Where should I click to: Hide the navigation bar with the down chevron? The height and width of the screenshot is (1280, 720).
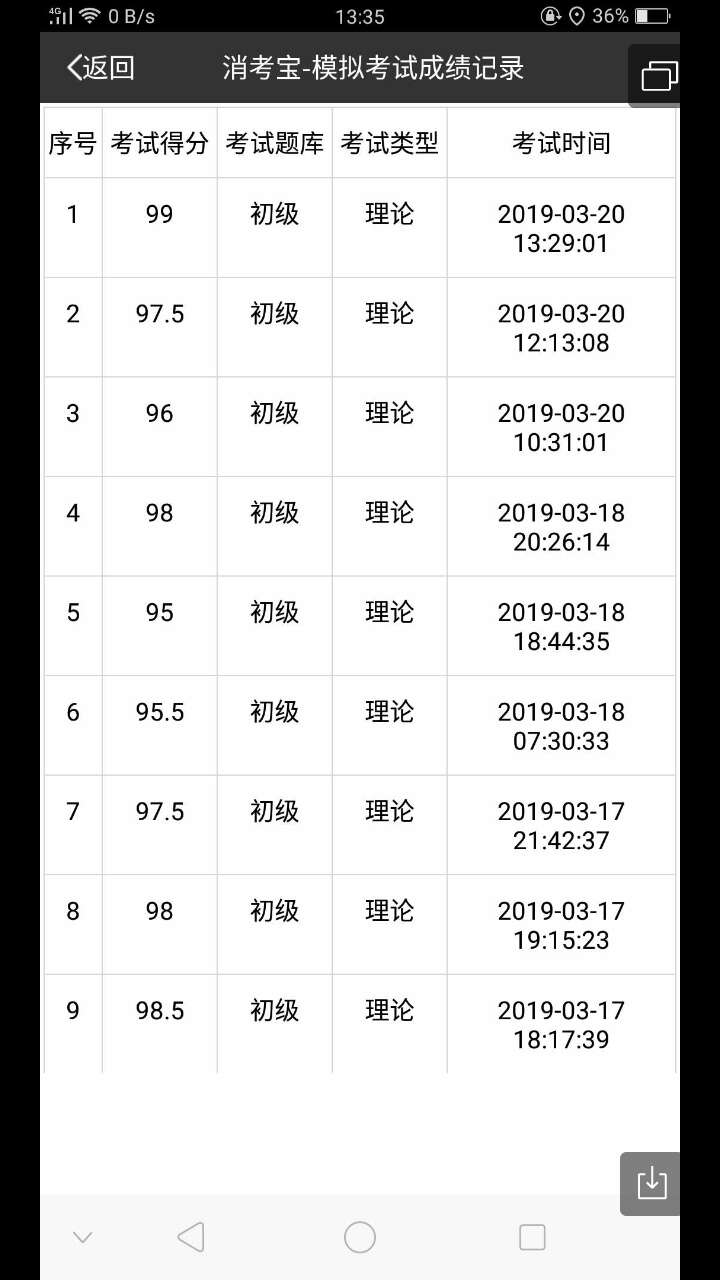tap(83, 1238)
